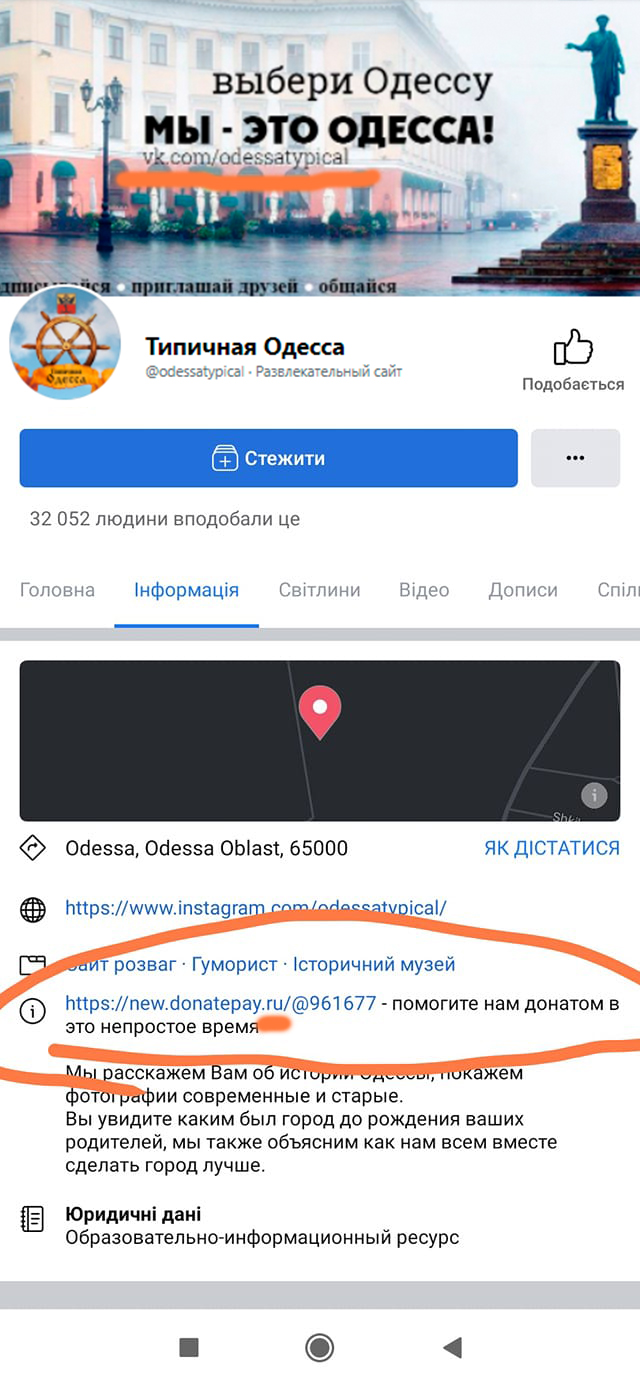Tap the map info icon

[x=594, y=796]
